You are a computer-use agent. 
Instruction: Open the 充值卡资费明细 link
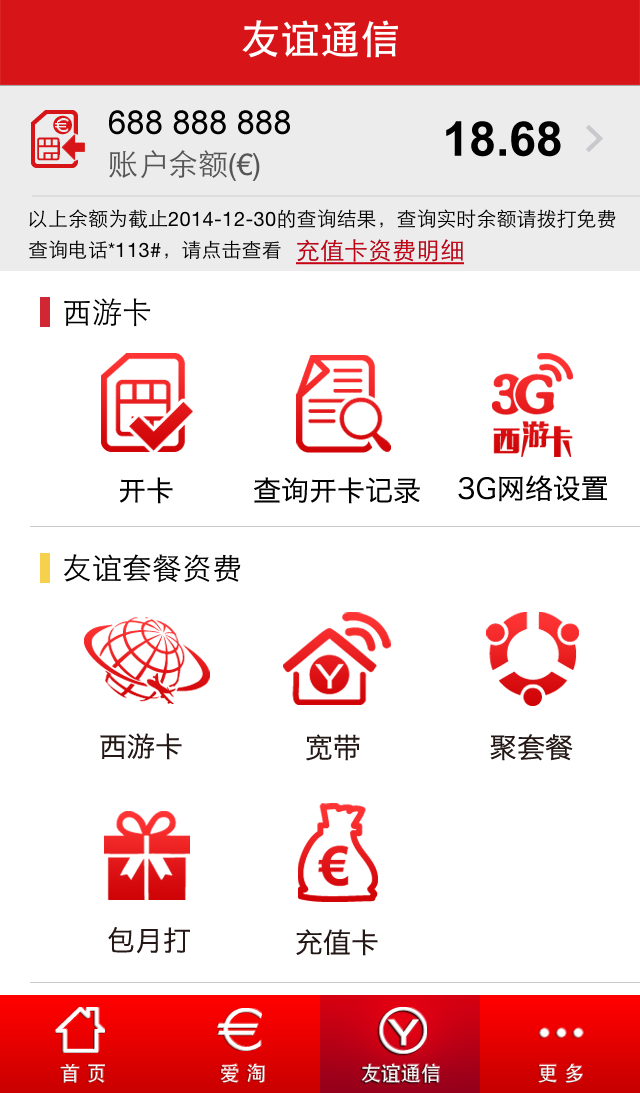click(380, 250)
